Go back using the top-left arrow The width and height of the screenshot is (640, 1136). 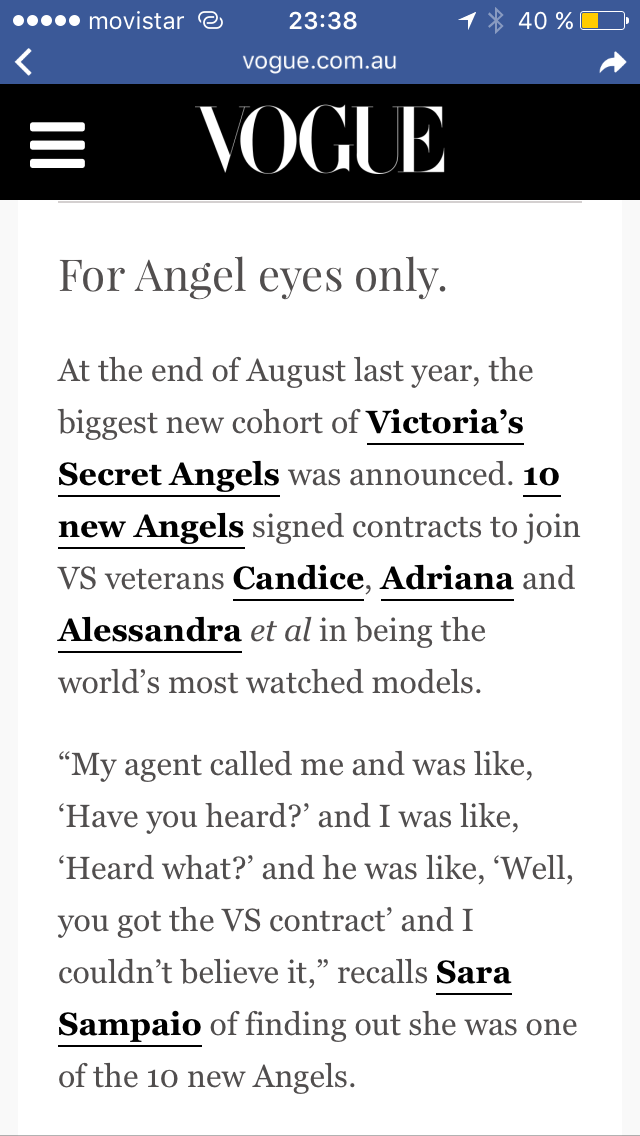23,62
